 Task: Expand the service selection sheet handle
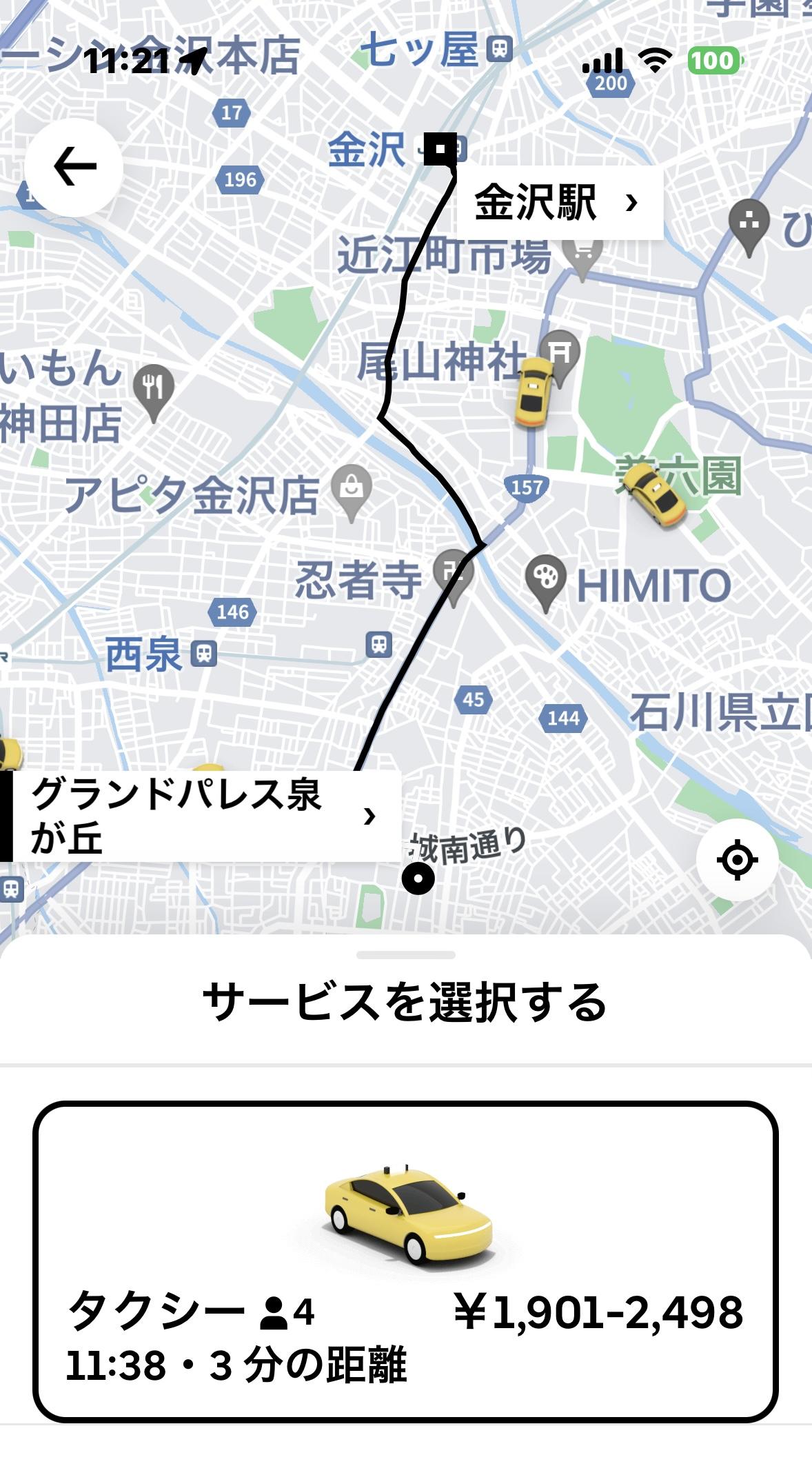point(406,955)
